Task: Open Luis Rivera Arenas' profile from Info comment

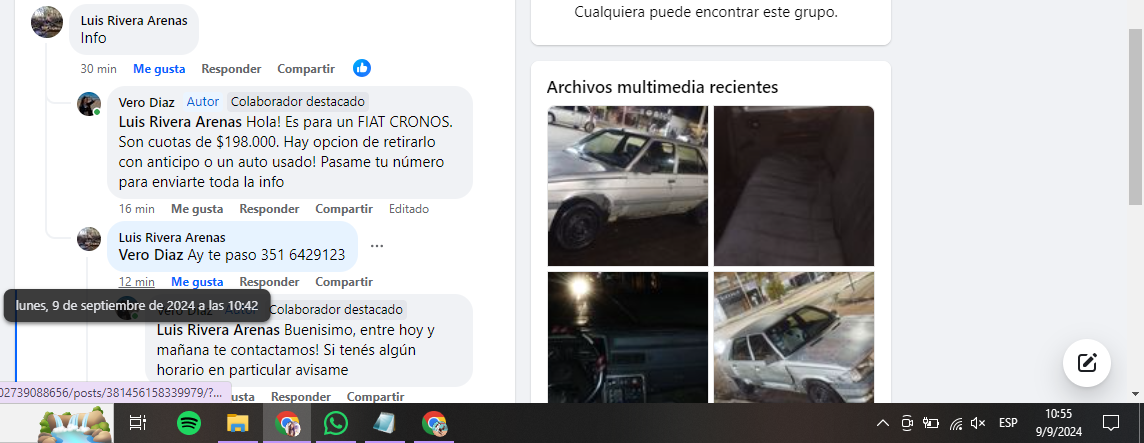Action: [x=134, y=20]
